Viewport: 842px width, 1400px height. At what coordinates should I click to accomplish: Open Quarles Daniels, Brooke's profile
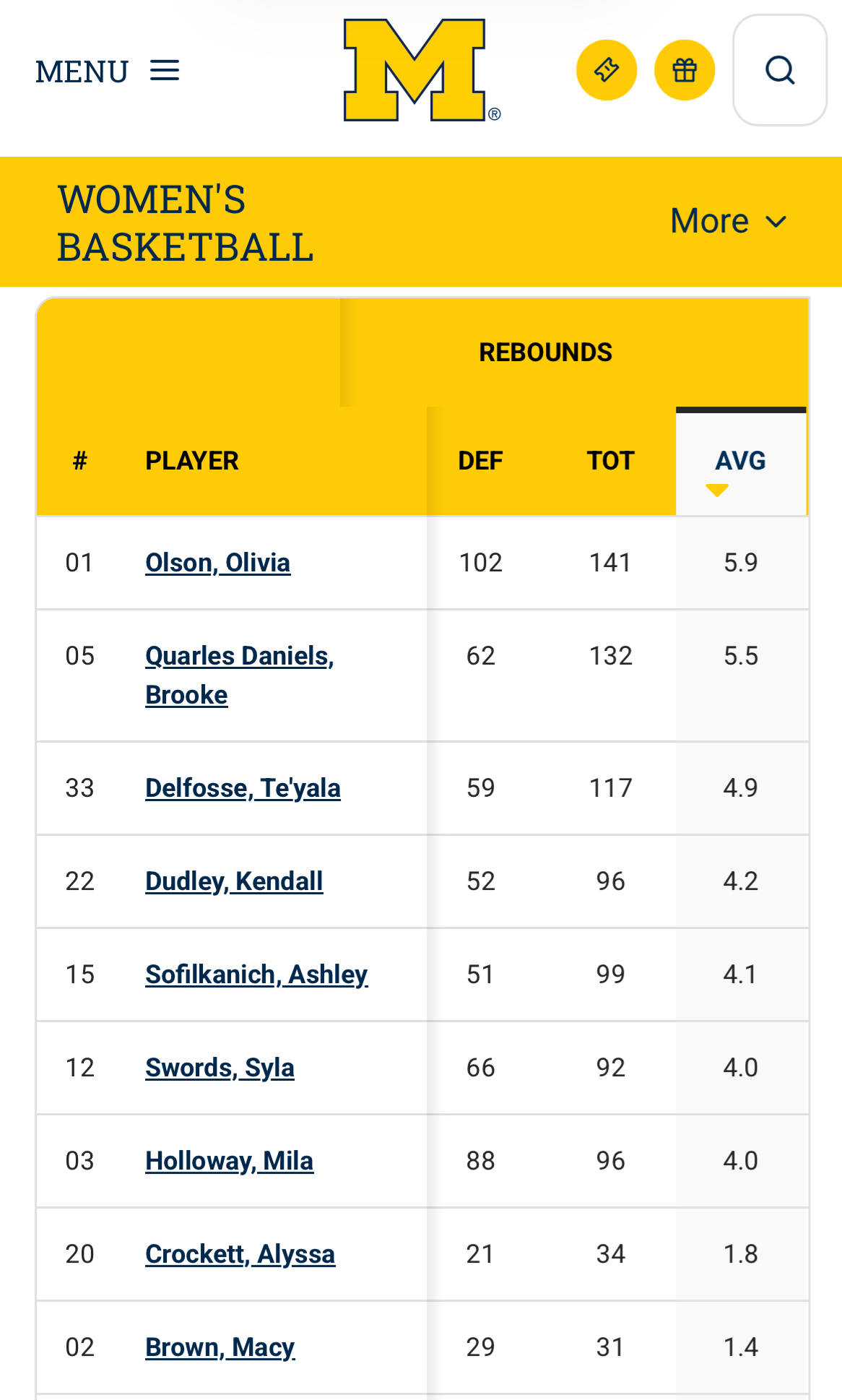(x=239, y=657)
